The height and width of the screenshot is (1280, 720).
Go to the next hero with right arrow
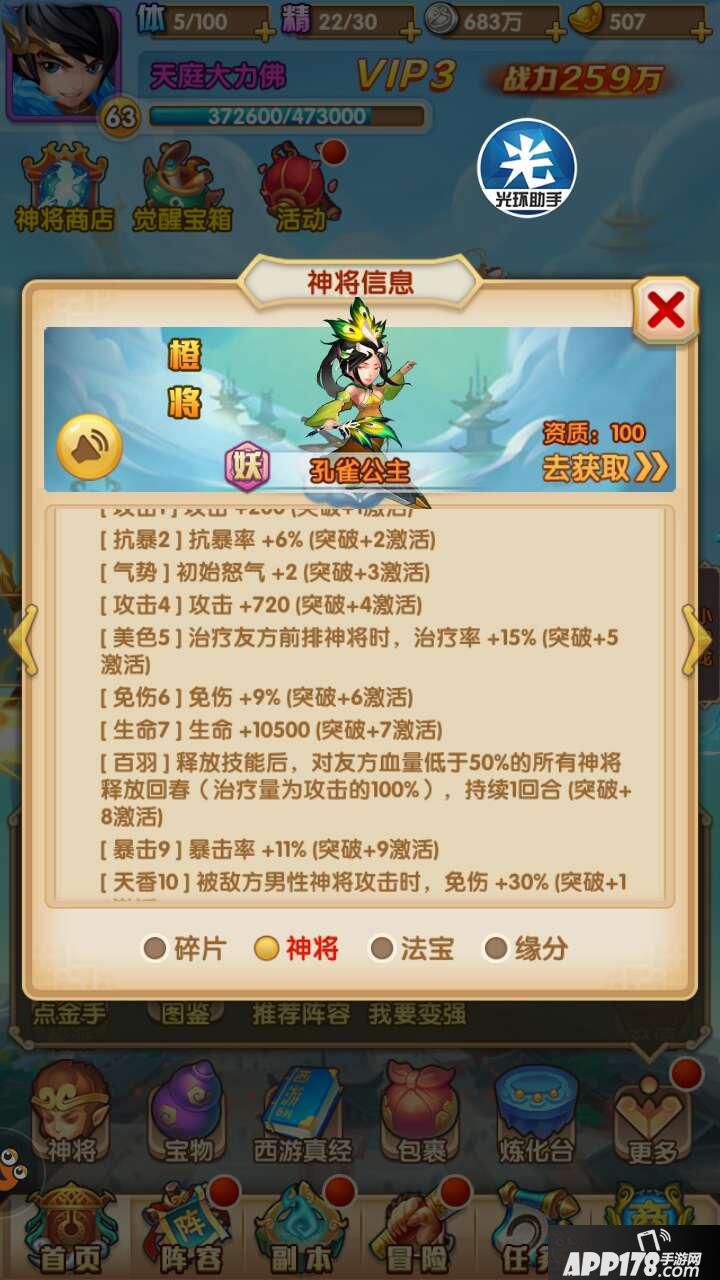697,641
